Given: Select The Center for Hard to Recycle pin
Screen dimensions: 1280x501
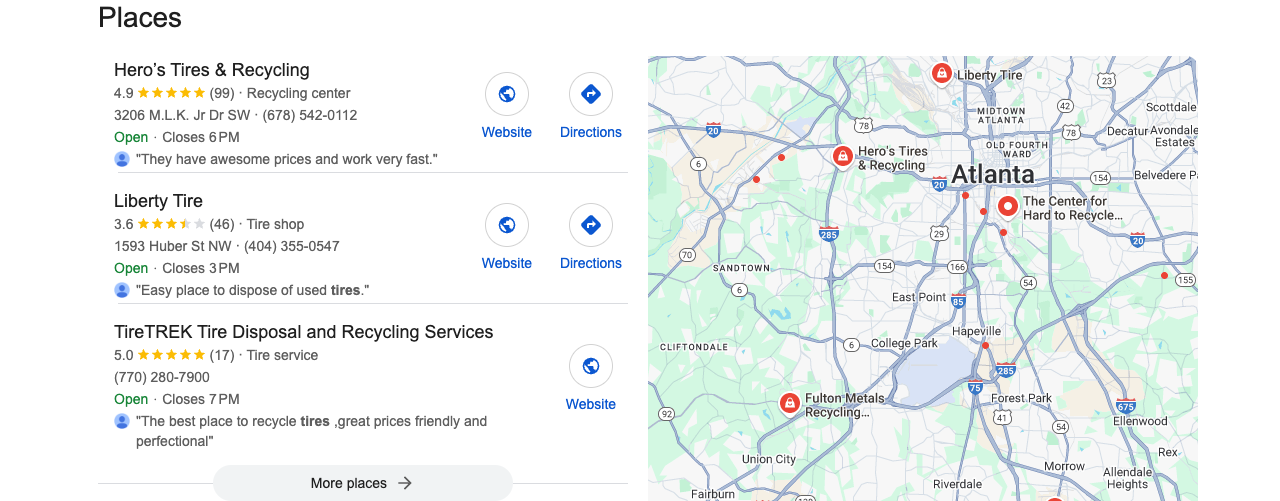Looking at the screenshot, I should pyautogui.click(x=1008, y=207).
